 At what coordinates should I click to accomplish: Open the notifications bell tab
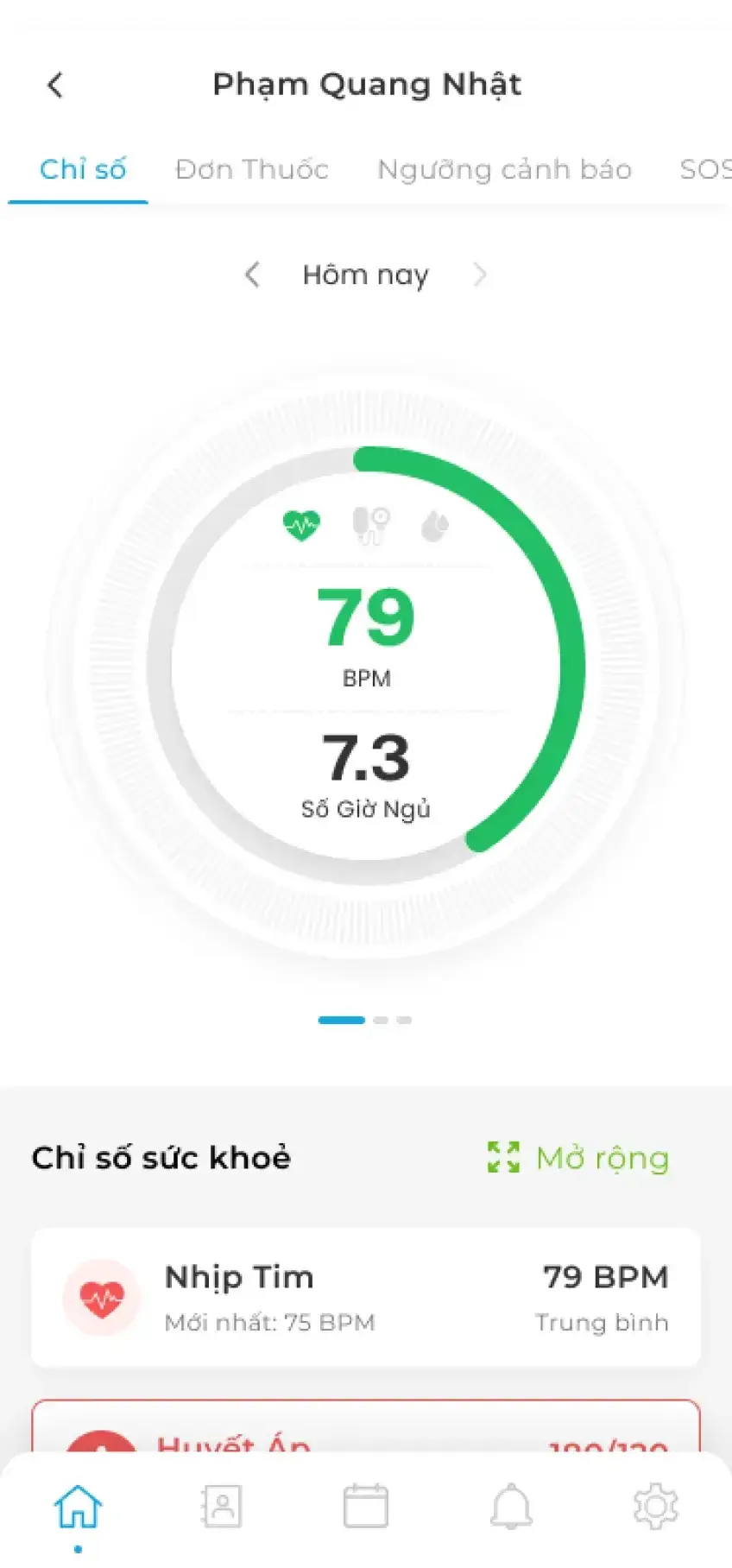tap(511, 1507)
